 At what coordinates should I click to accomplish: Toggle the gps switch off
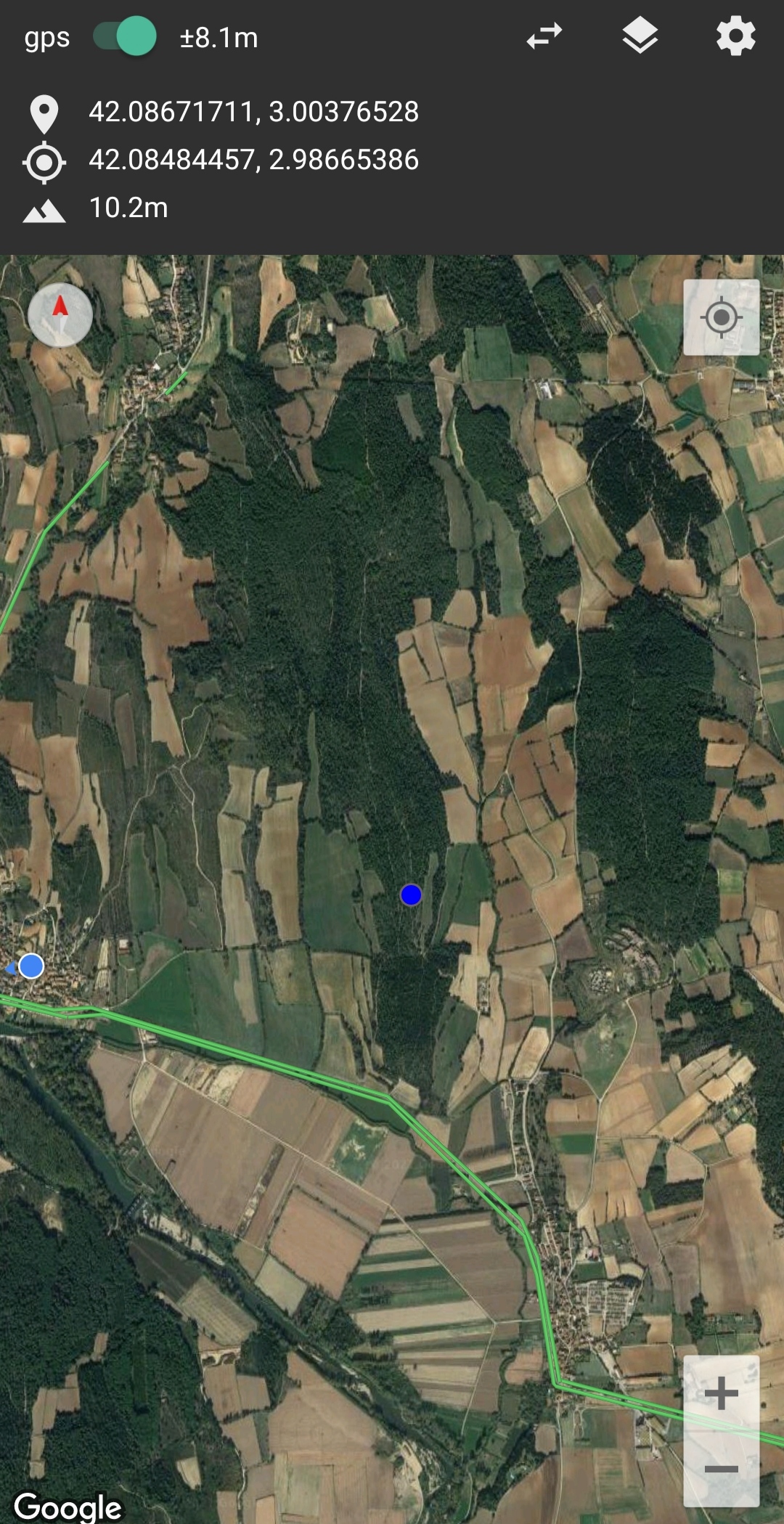point(125,37)
